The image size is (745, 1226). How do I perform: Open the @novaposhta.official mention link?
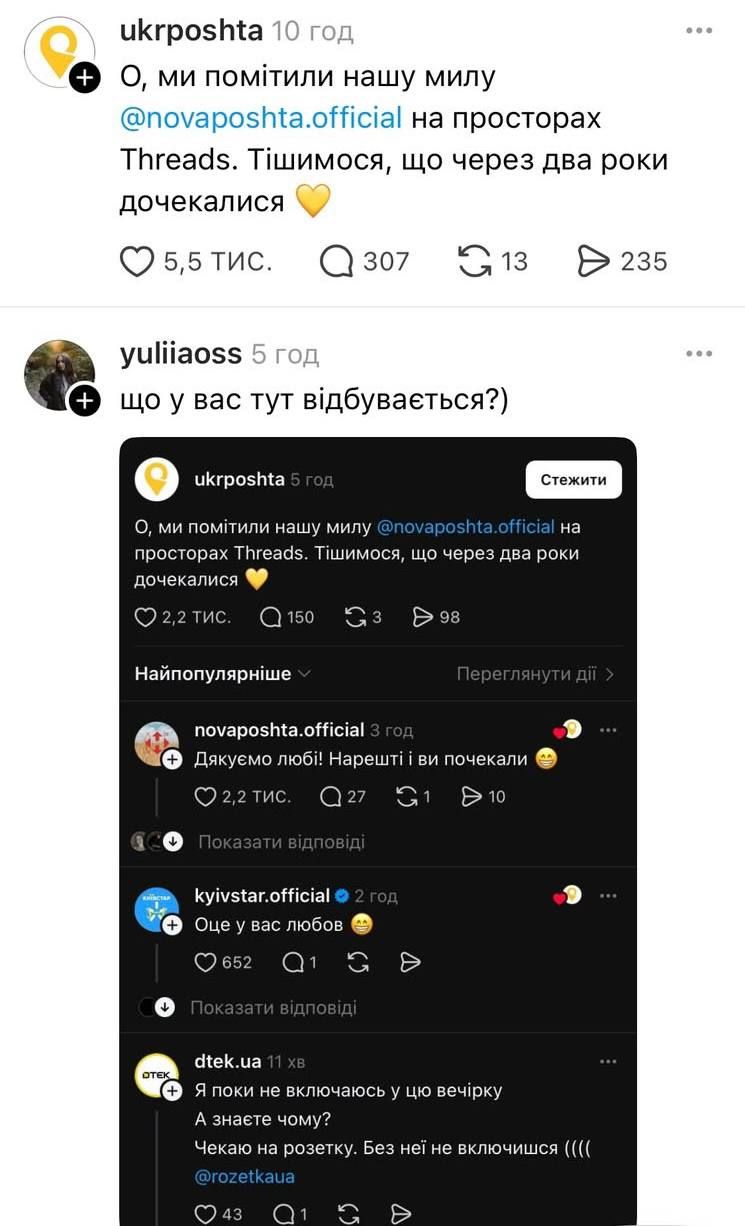click(260, 117)
